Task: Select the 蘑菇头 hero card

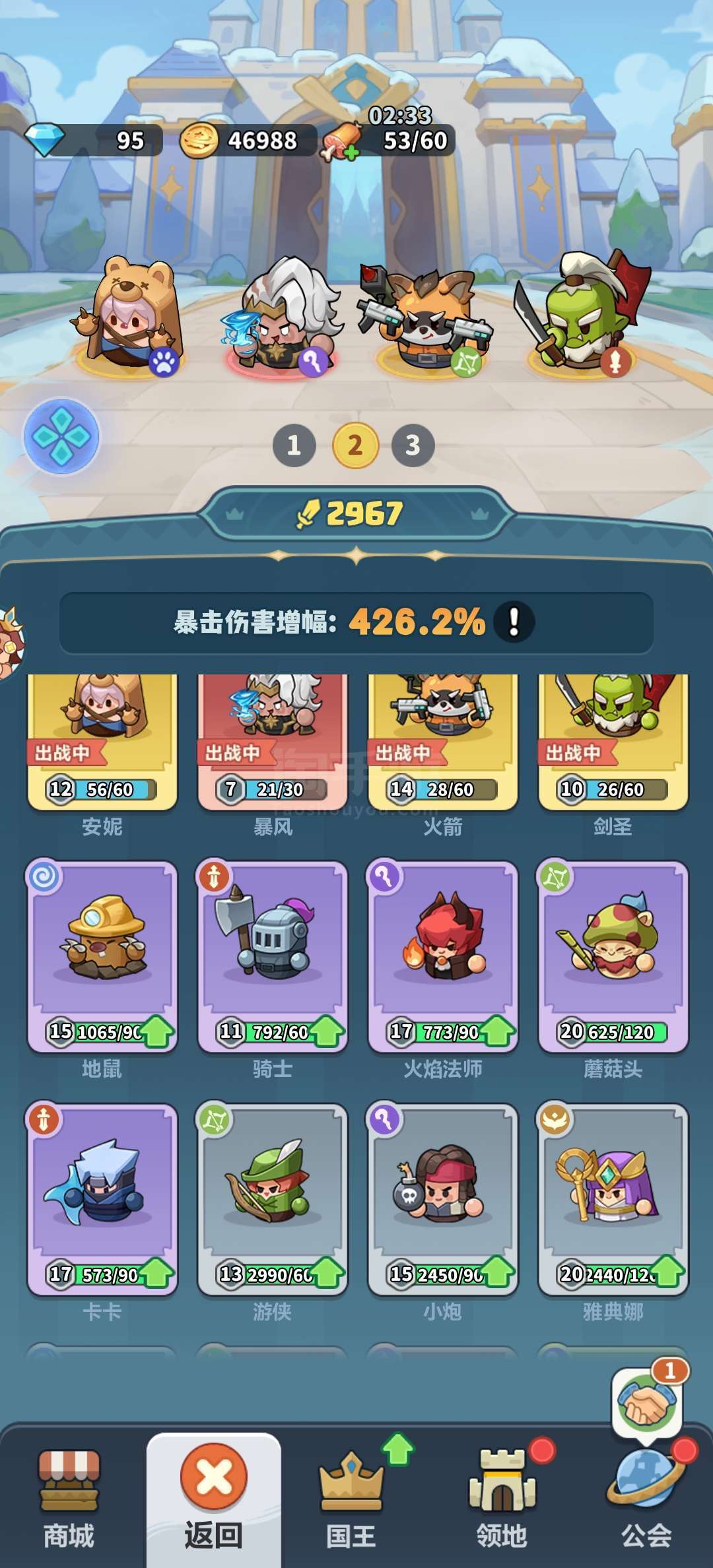Action: tap(613, 957)
